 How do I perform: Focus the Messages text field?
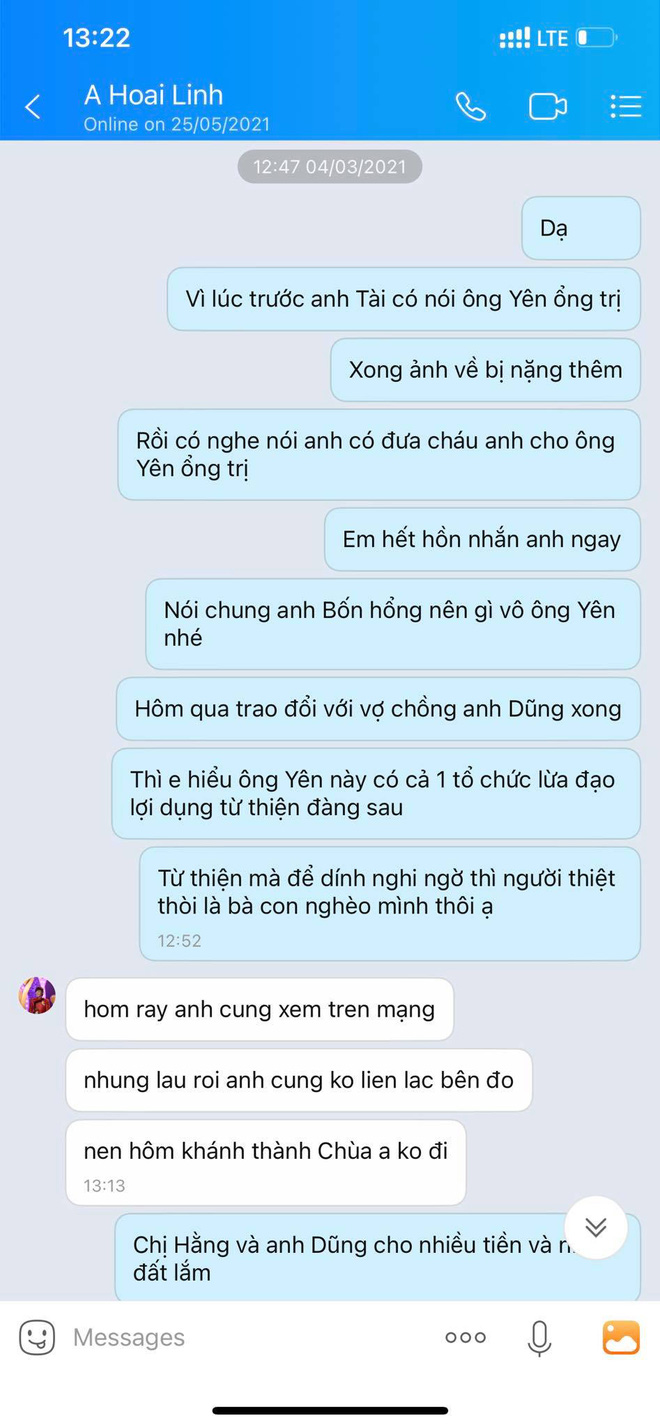click(x=240, y=1337)
